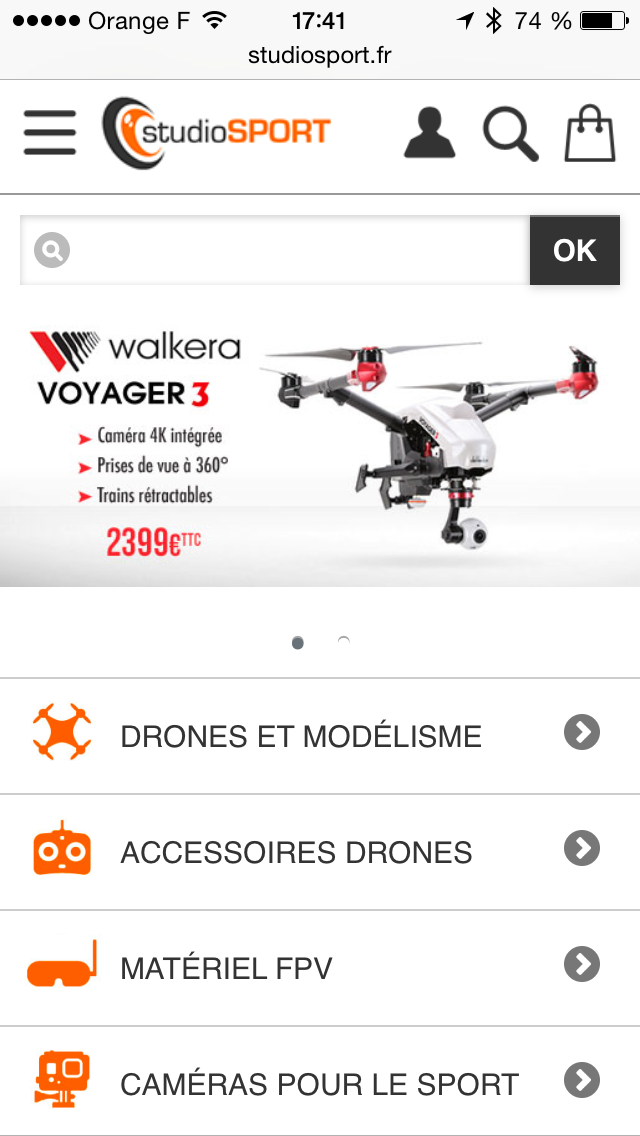Tap the magnifying glass search icon
This screenshot has width=640, height=1136.
(x=511, y=133)
